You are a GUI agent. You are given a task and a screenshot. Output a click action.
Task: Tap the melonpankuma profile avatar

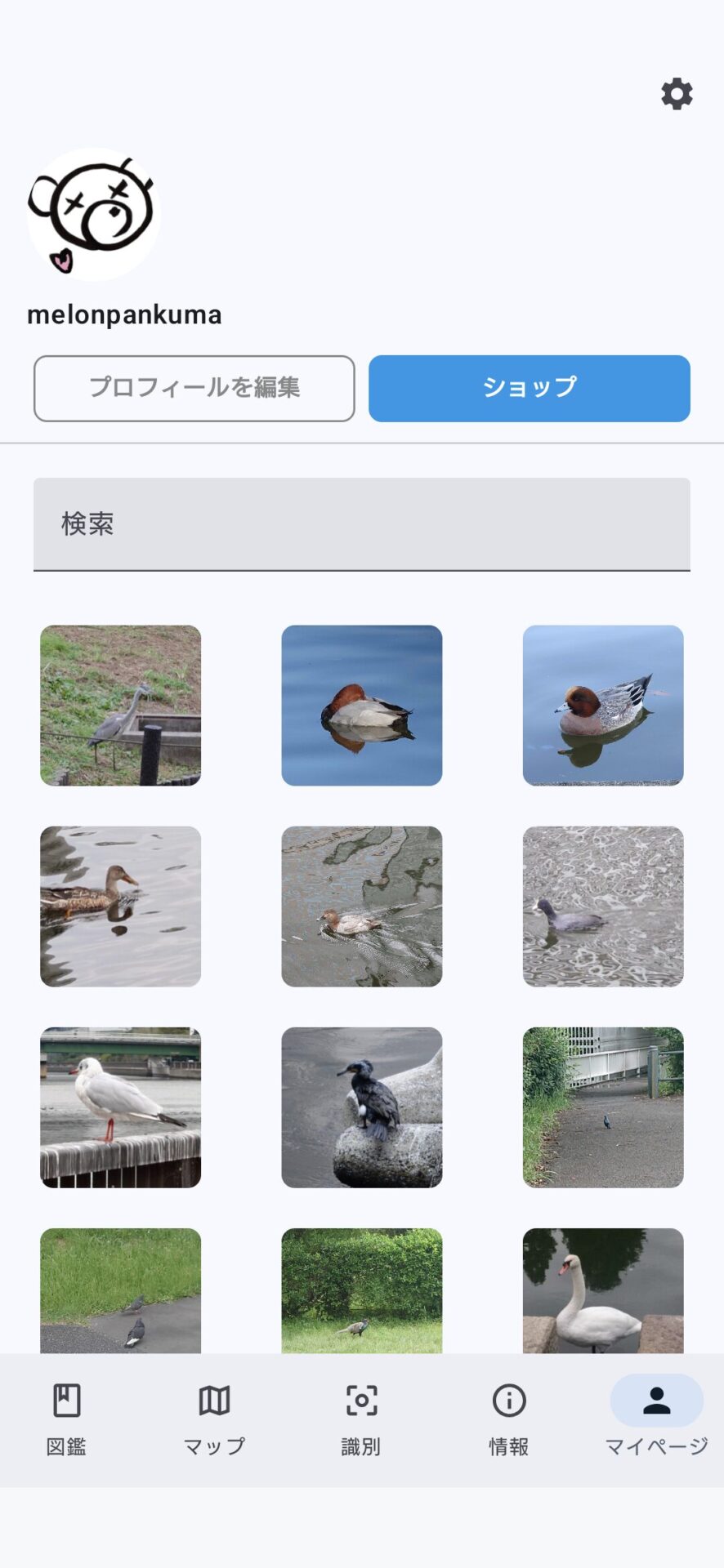(94, 215)
